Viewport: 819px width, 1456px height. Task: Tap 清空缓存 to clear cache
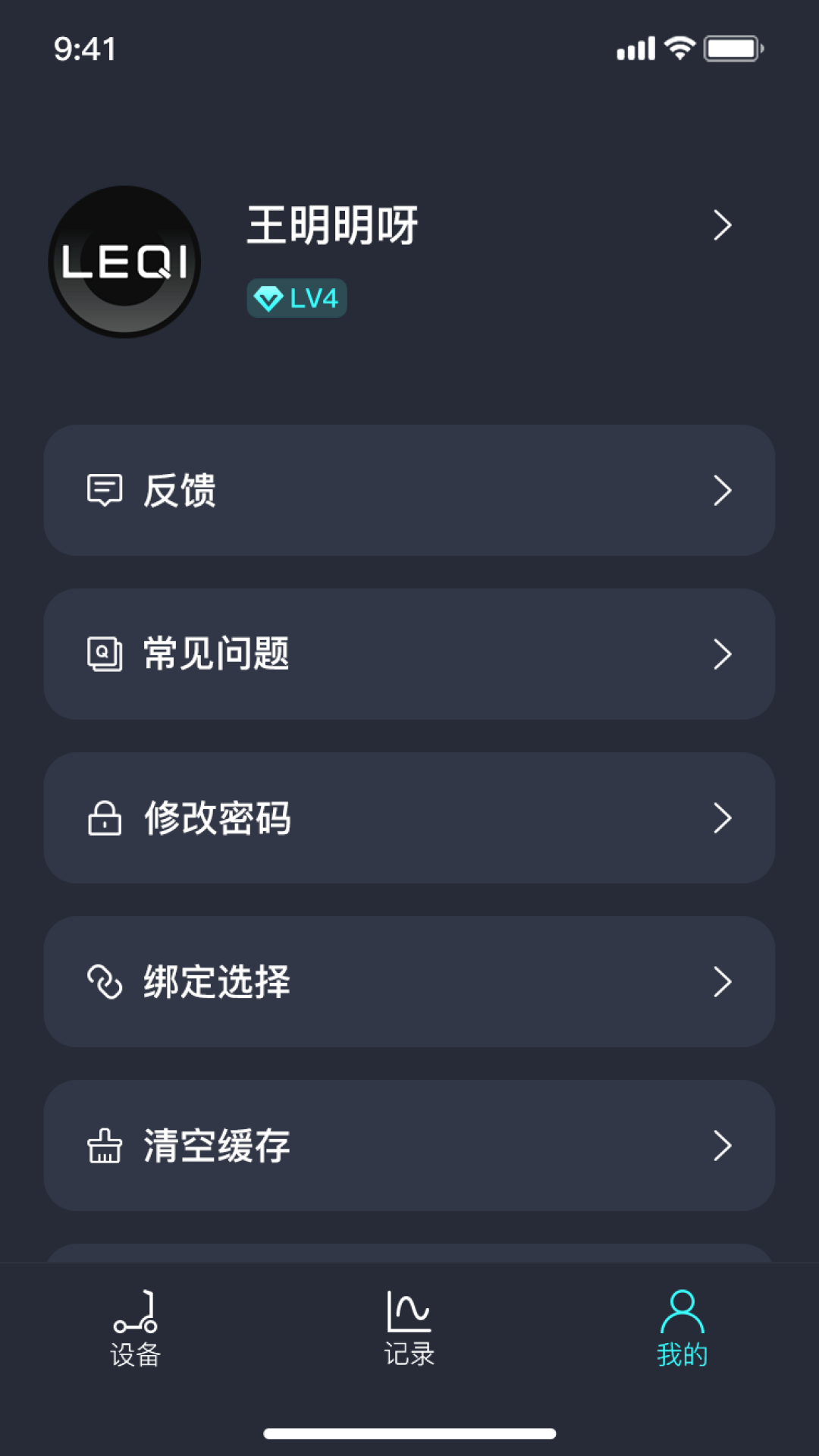coord(409,1145)
